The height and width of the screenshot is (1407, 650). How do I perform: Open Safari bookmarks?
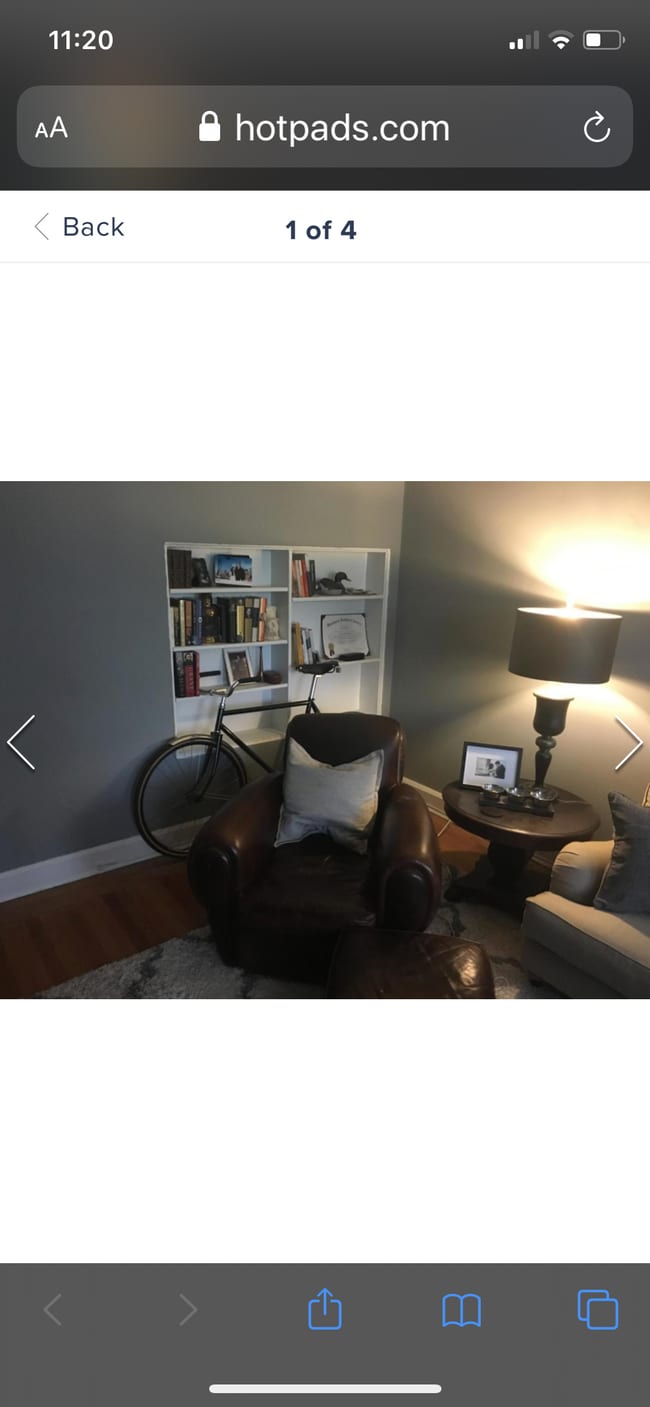[461, 1309]
